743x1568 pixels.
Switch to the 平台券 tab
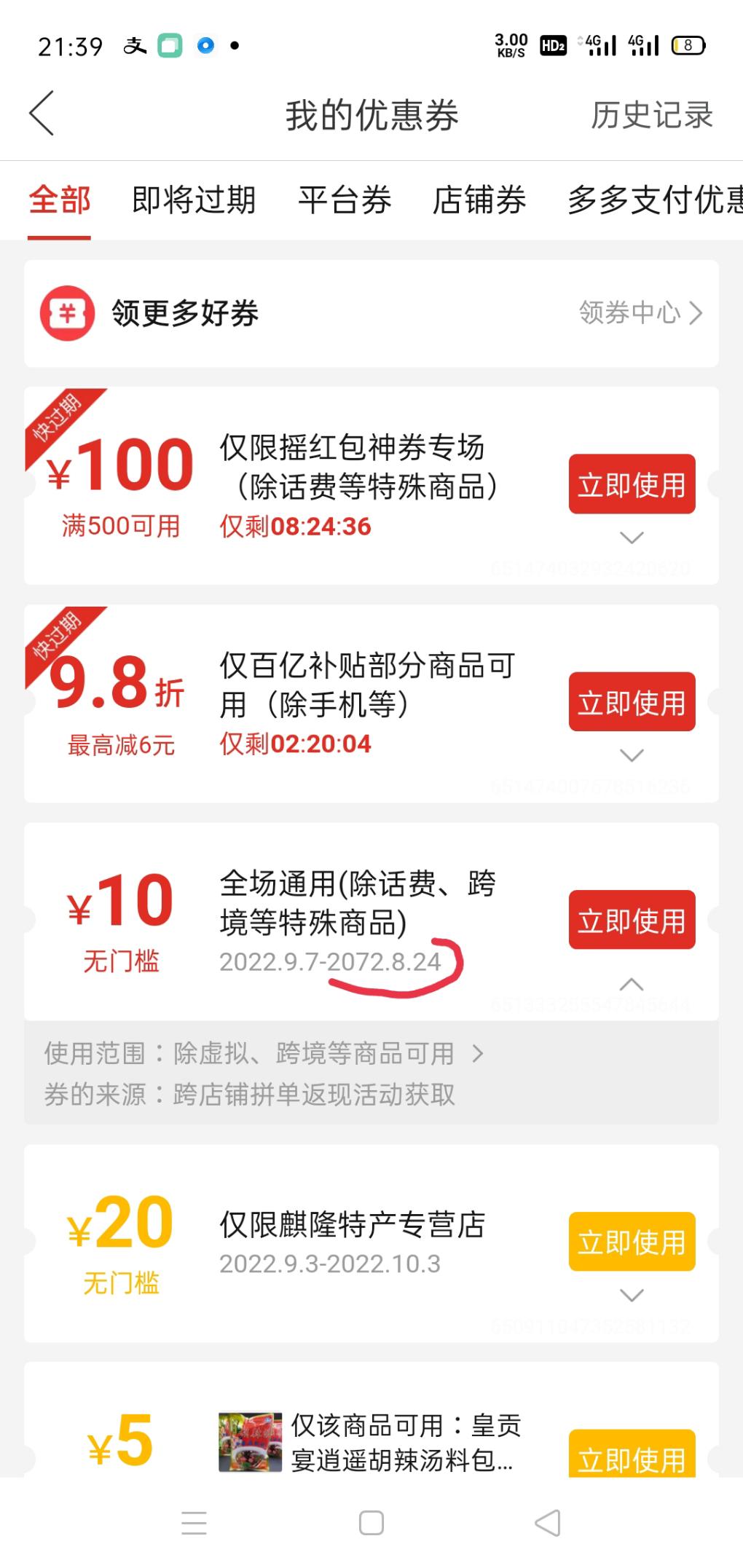click(x=345, y=200)
